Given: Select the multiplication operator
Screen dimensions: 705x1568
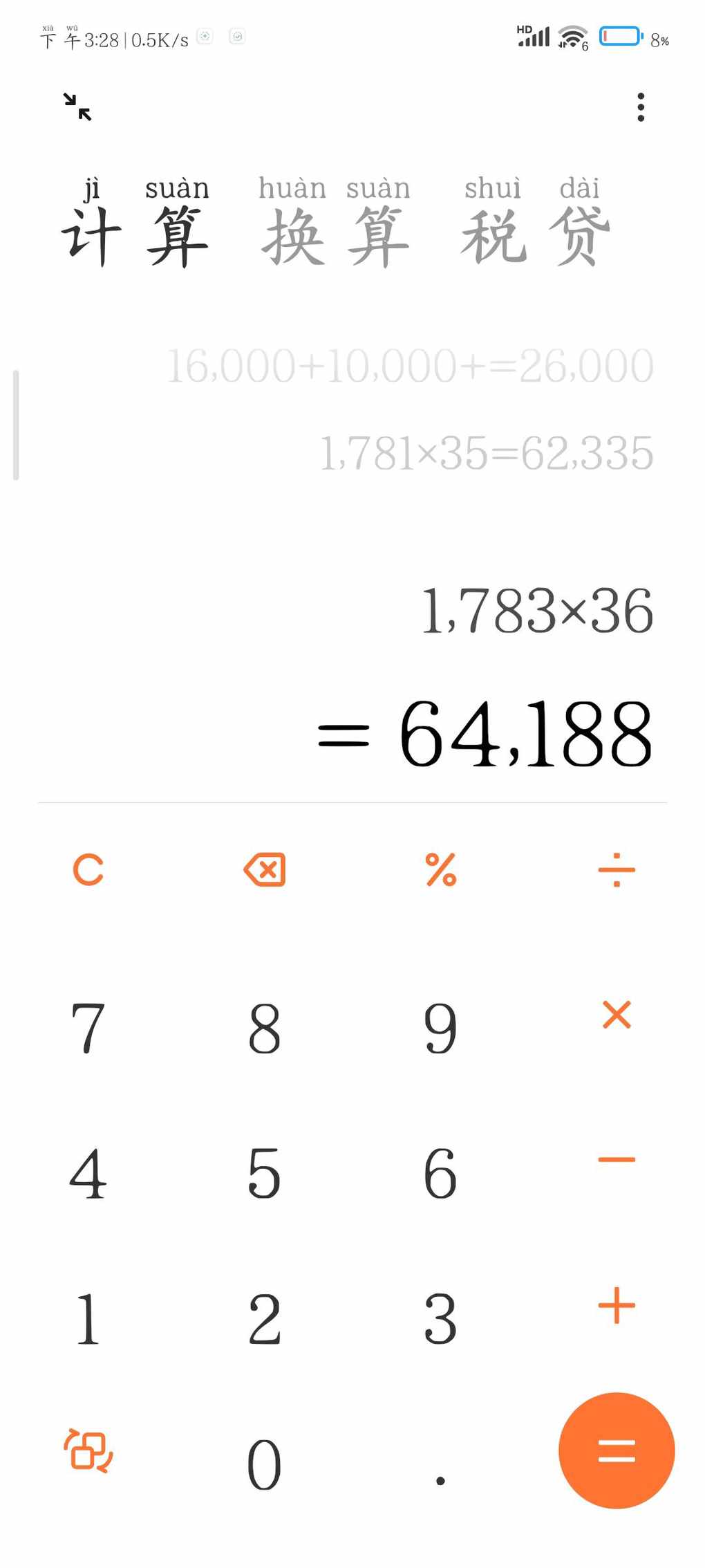Looking at the screenshot, I should [617, 1015].
